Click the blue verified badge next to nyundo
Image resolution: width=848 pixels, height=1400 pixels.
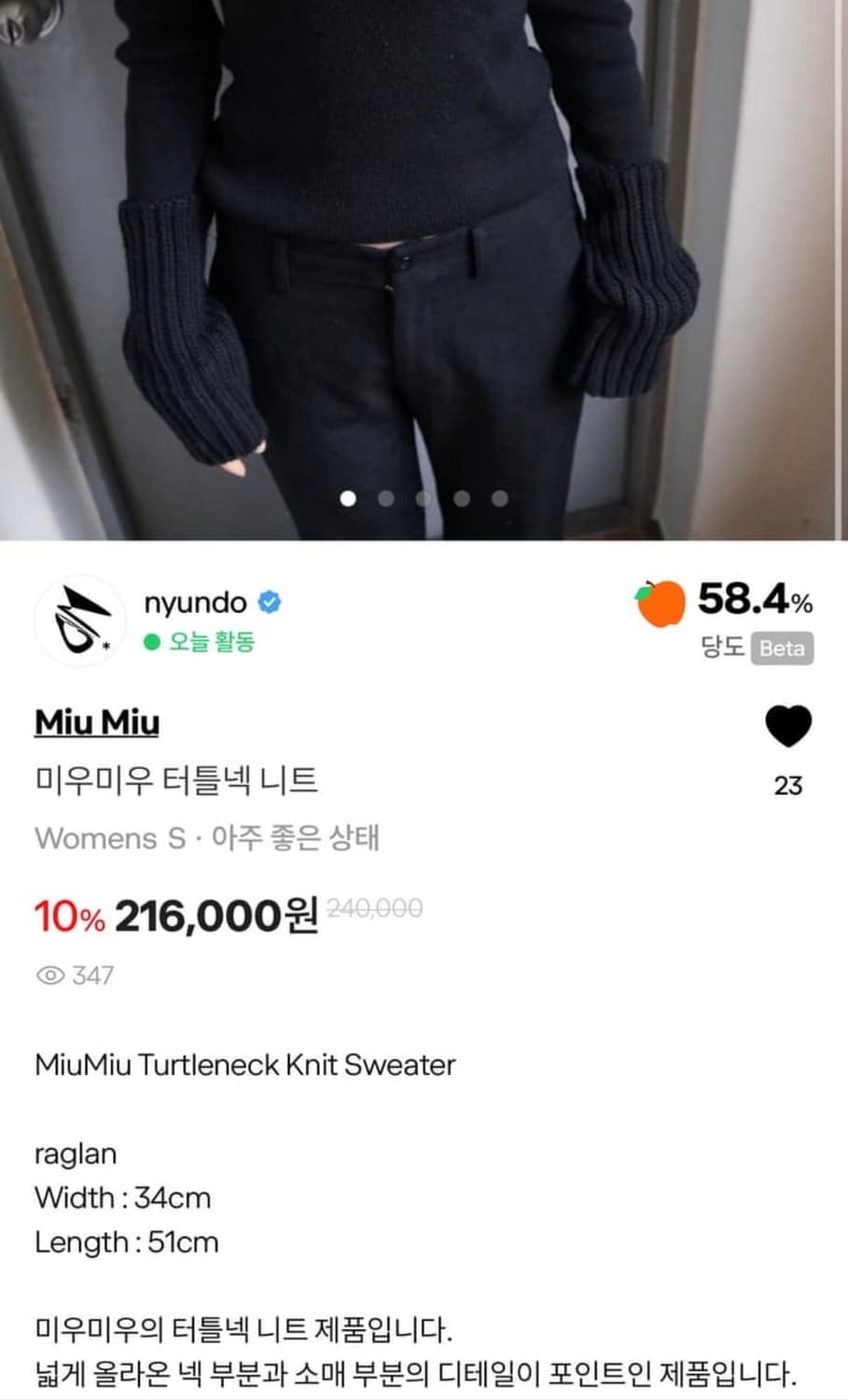click(x=270, y=603)
